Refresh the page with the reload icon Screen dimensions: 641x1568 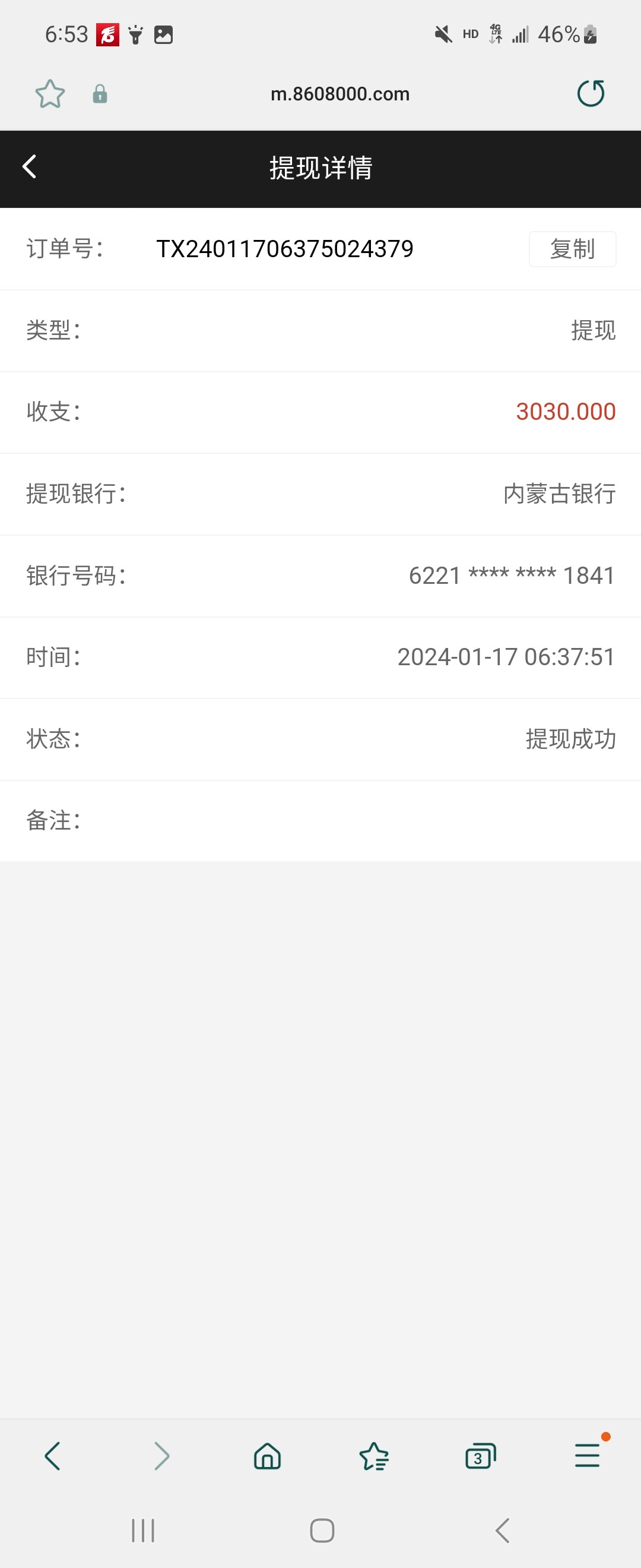[x=591, y=93]
